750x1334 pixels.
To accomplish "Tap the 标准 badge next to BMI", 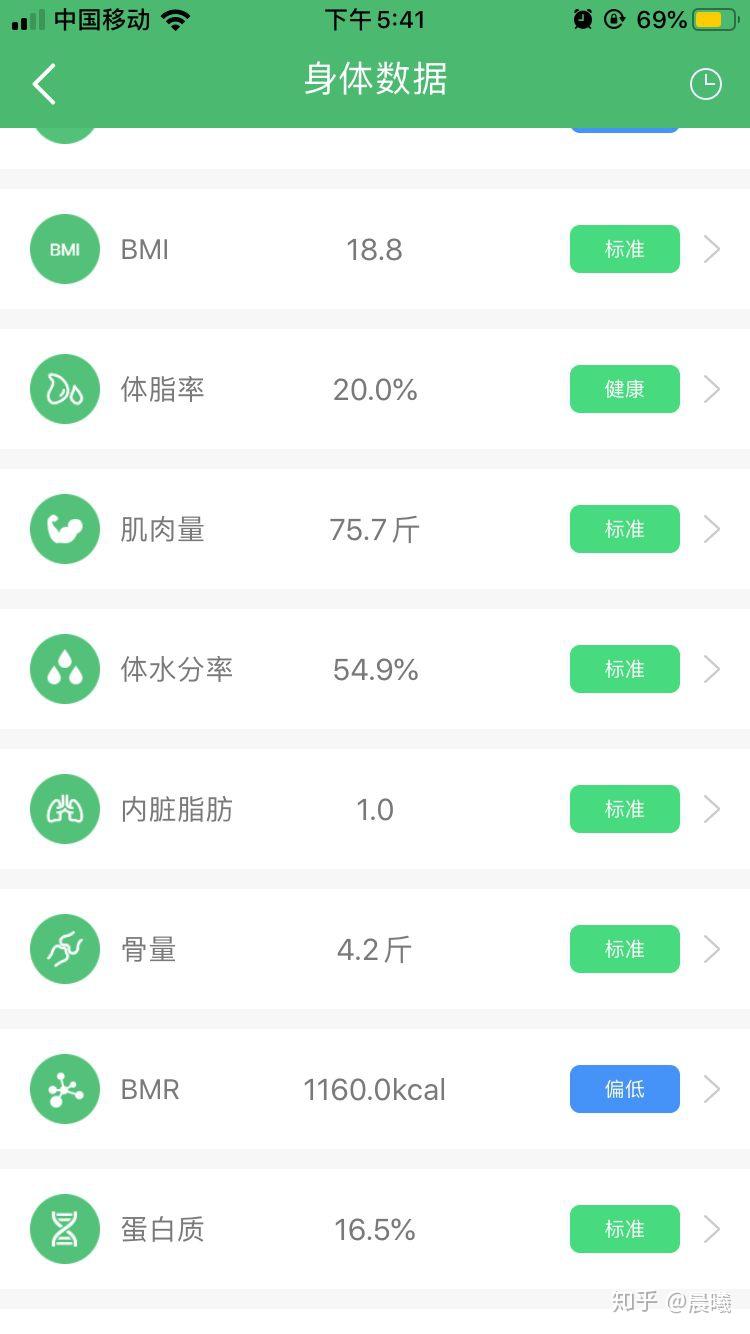I will tap(624, 249).
